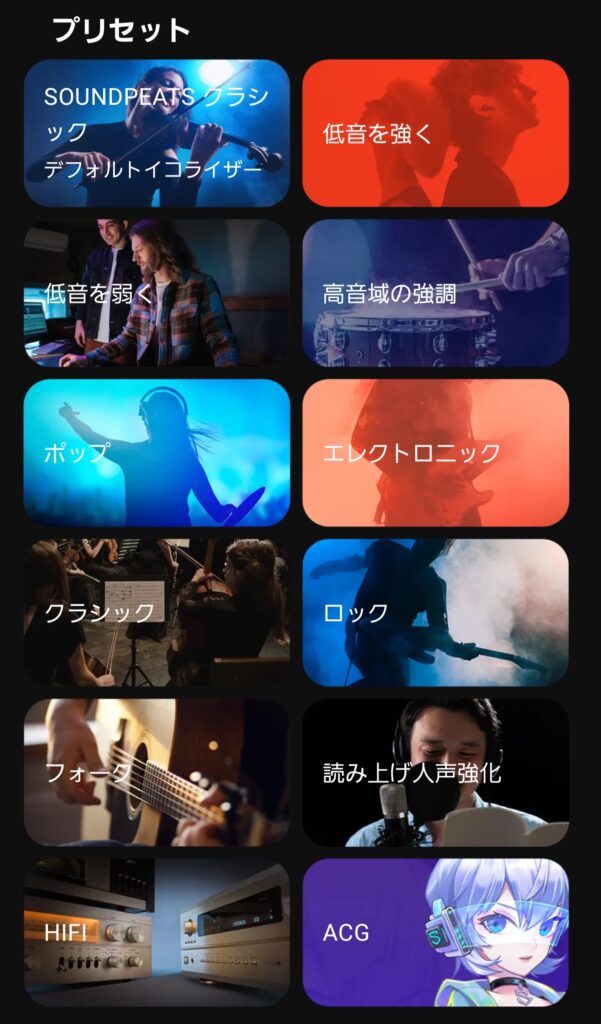Apply the ロック preset
This screenshot has height=1024, width=601.
click(436, 613)
